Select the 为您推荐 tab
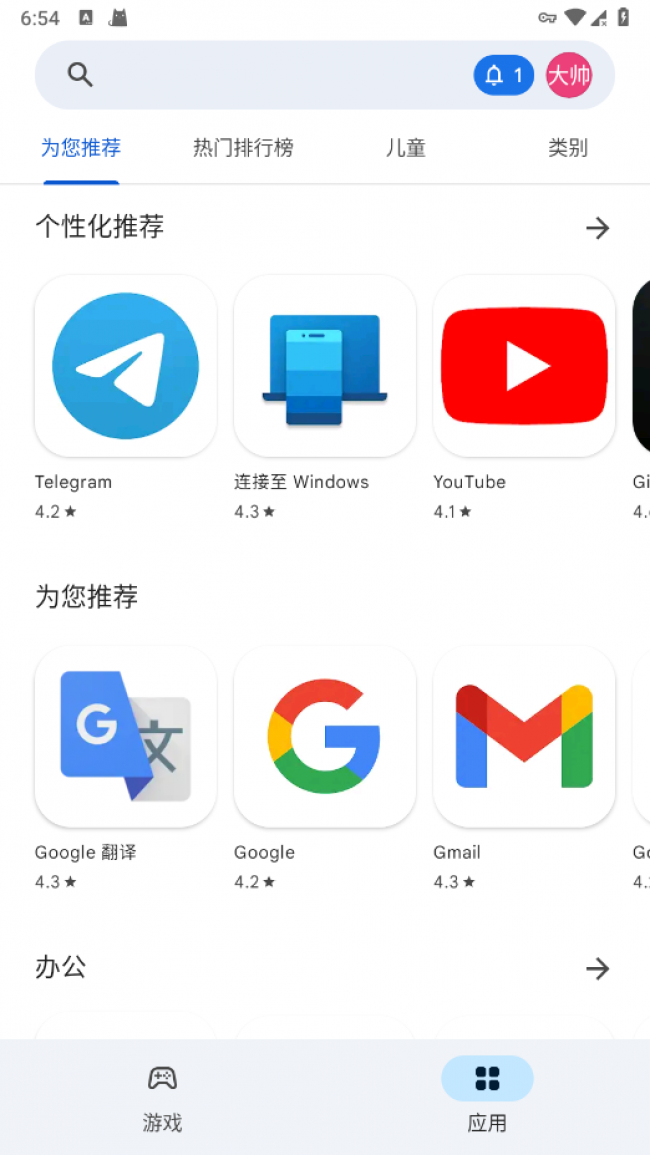 point(81,148)
